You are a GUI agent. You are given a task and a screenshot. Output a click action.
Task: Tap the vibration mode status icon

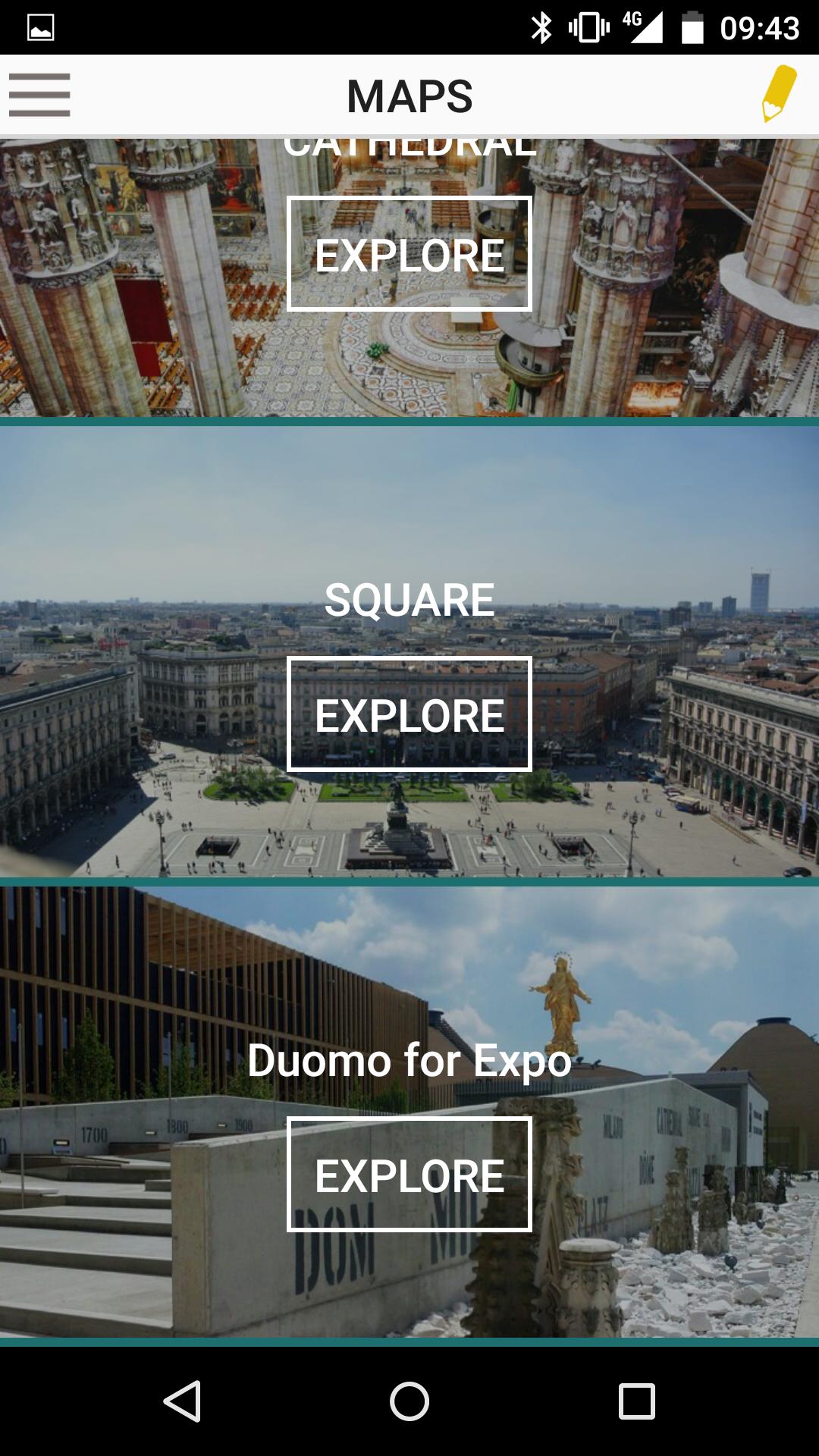(588, 24)
